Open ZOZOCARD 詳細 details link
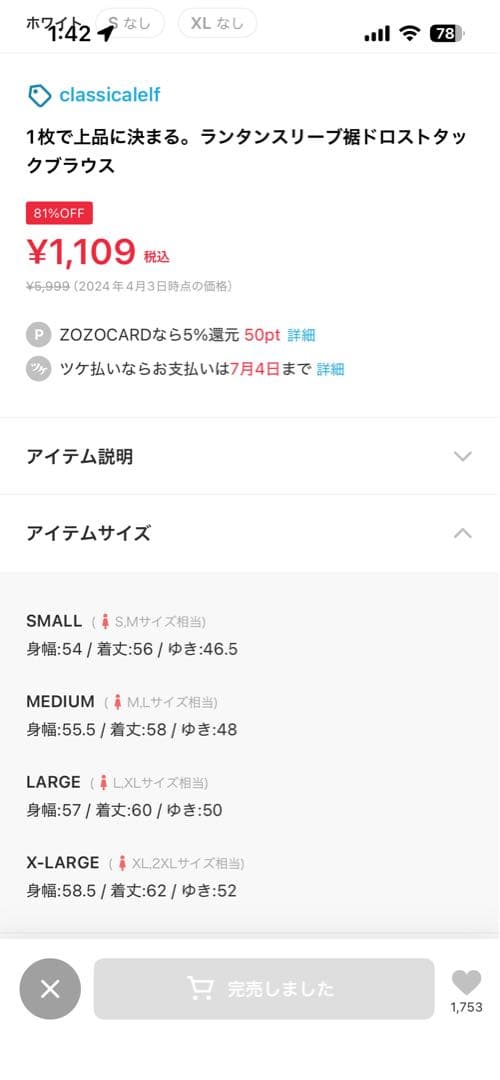Screen dimensions: 500x1080 tap(301, 335)
